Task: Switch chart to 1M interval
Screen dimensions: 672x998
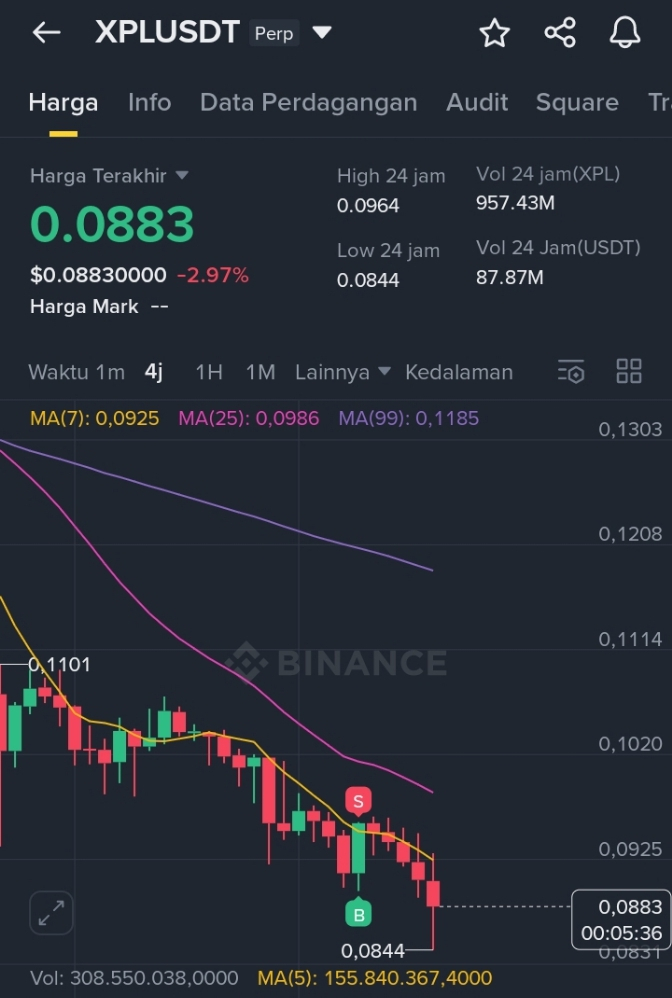Action: 260,372
